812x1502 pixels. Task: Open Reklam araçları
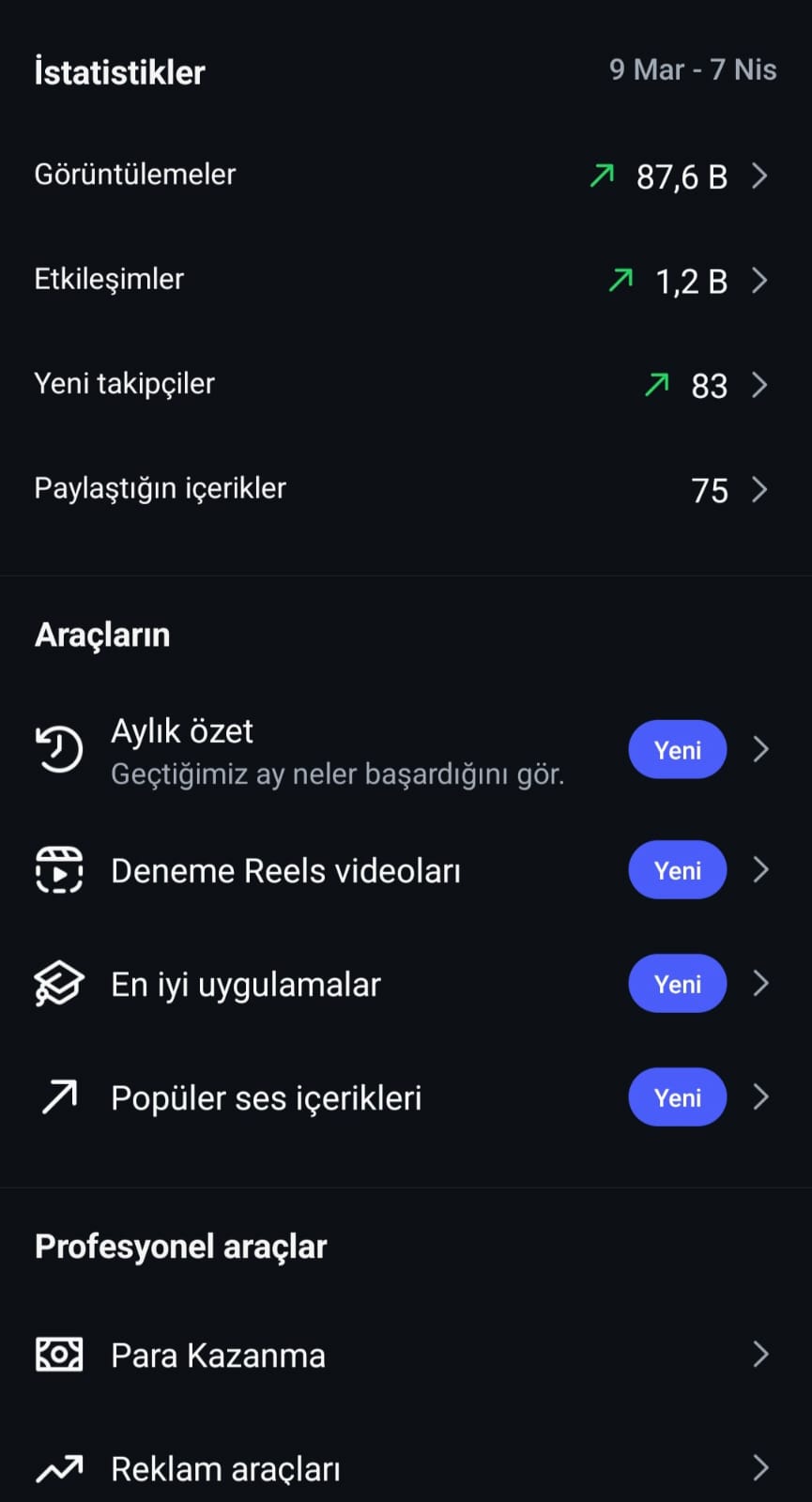[x=404, y=1468]
